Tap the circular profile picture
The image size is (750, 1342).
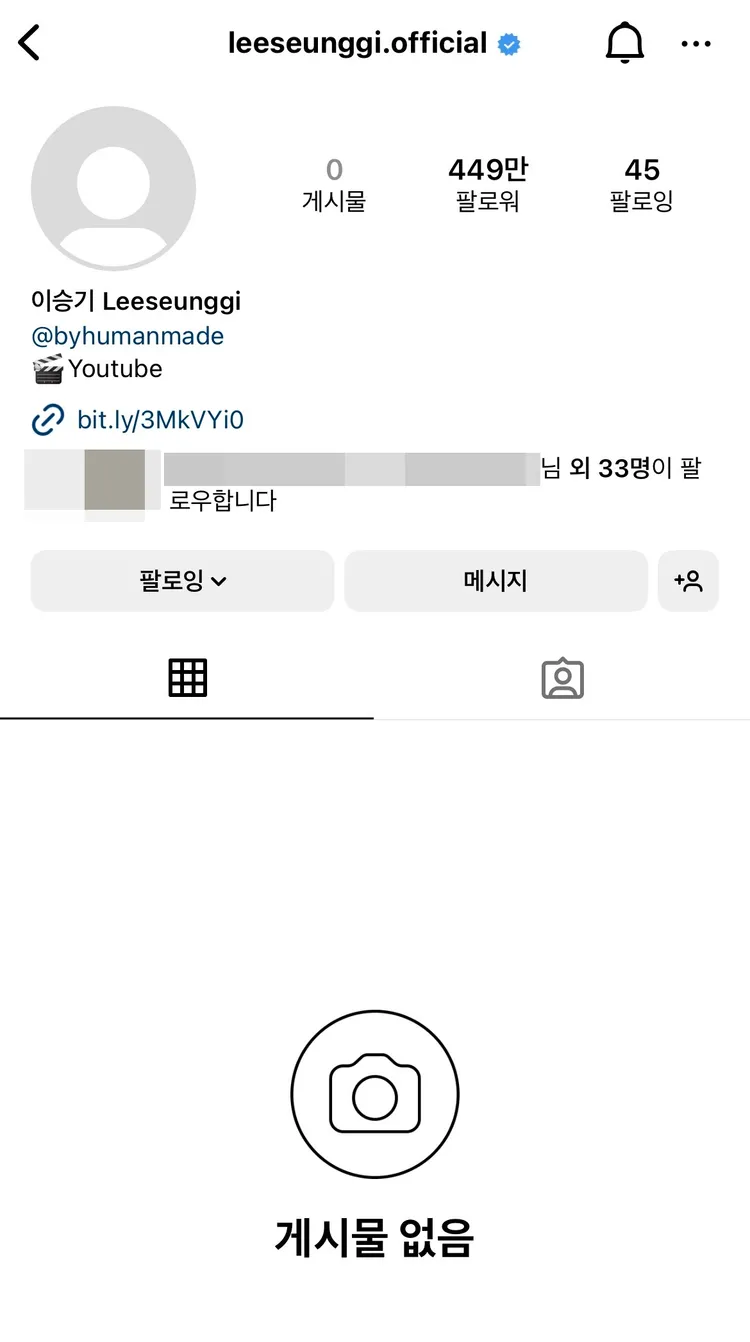click(x=114, y=187)
